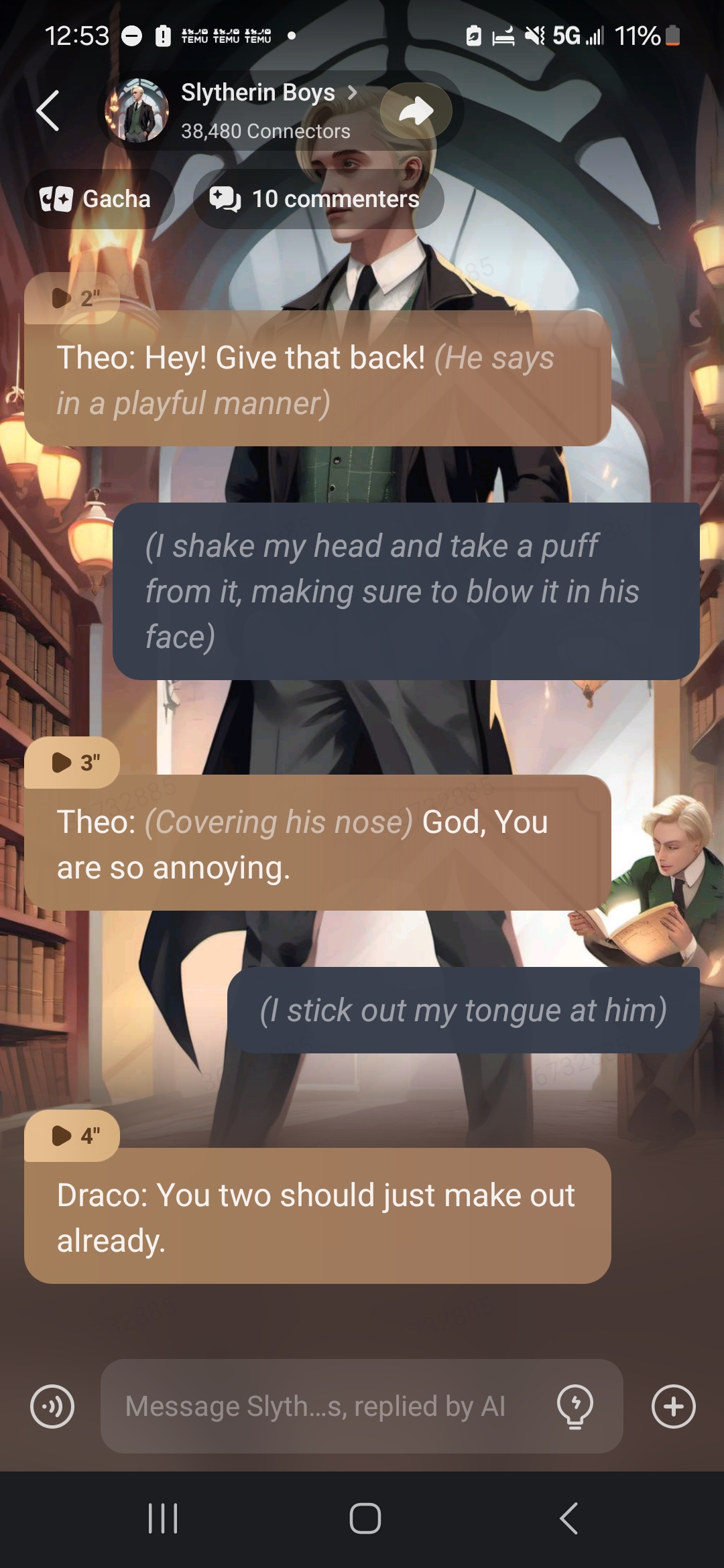Tap the share arrow button
Image resolution: width=724 pixels, height=1568 pixels.
pyautogui.click(x=416, y=111)
